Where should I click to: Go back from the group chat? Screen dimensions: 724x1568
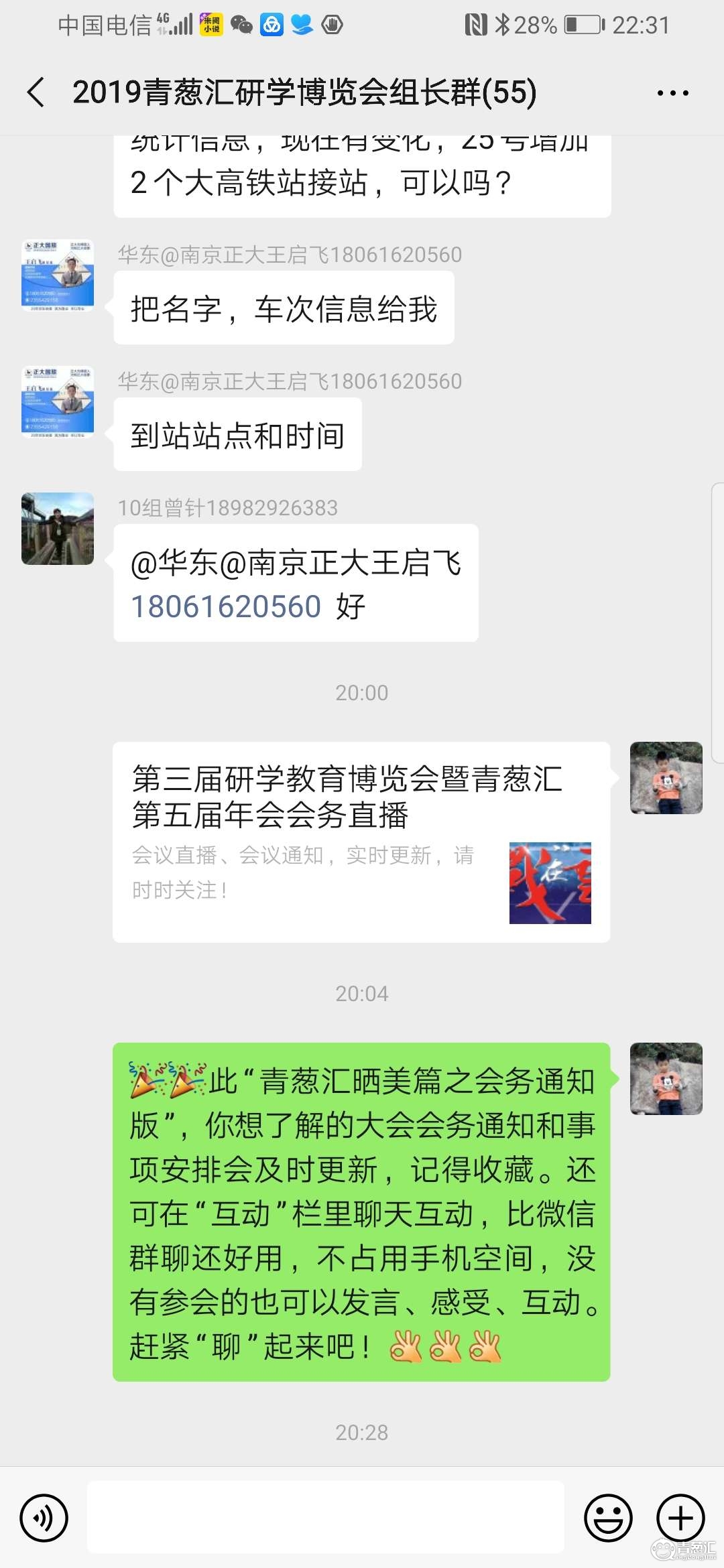36,92
